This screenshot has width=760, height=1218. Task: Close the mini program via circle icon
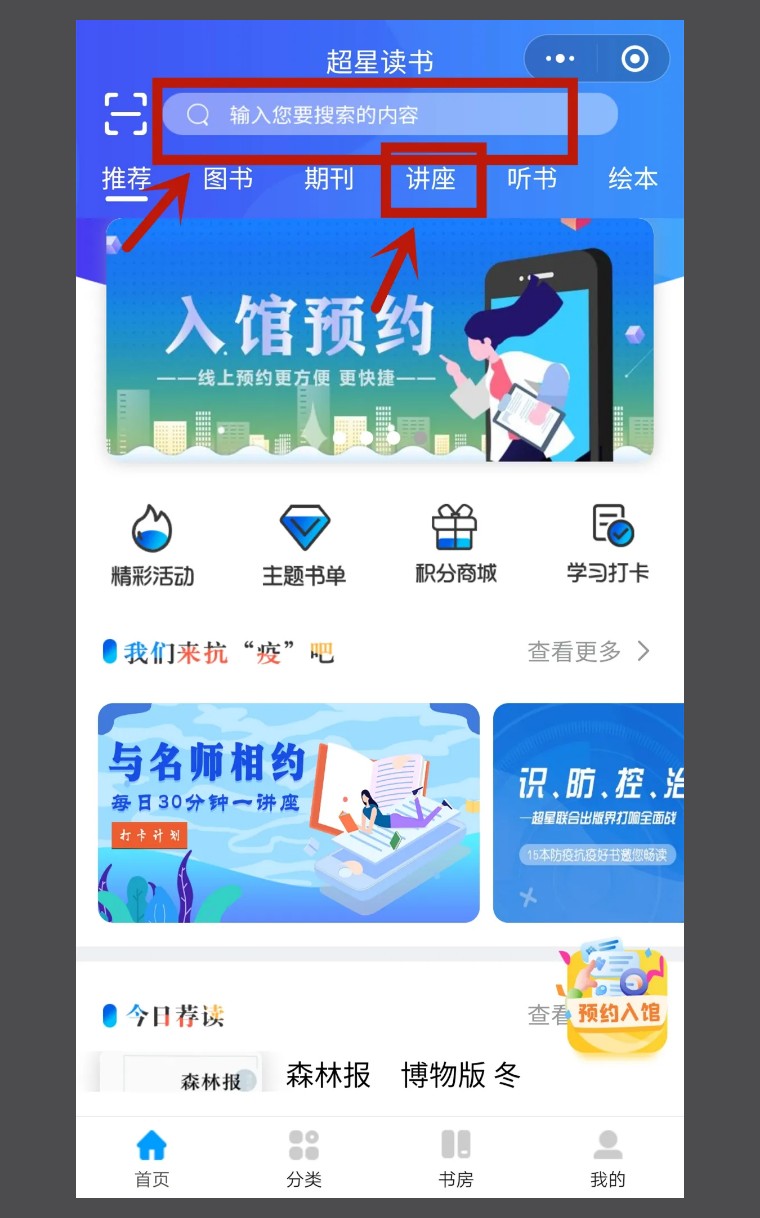[635, 59]
